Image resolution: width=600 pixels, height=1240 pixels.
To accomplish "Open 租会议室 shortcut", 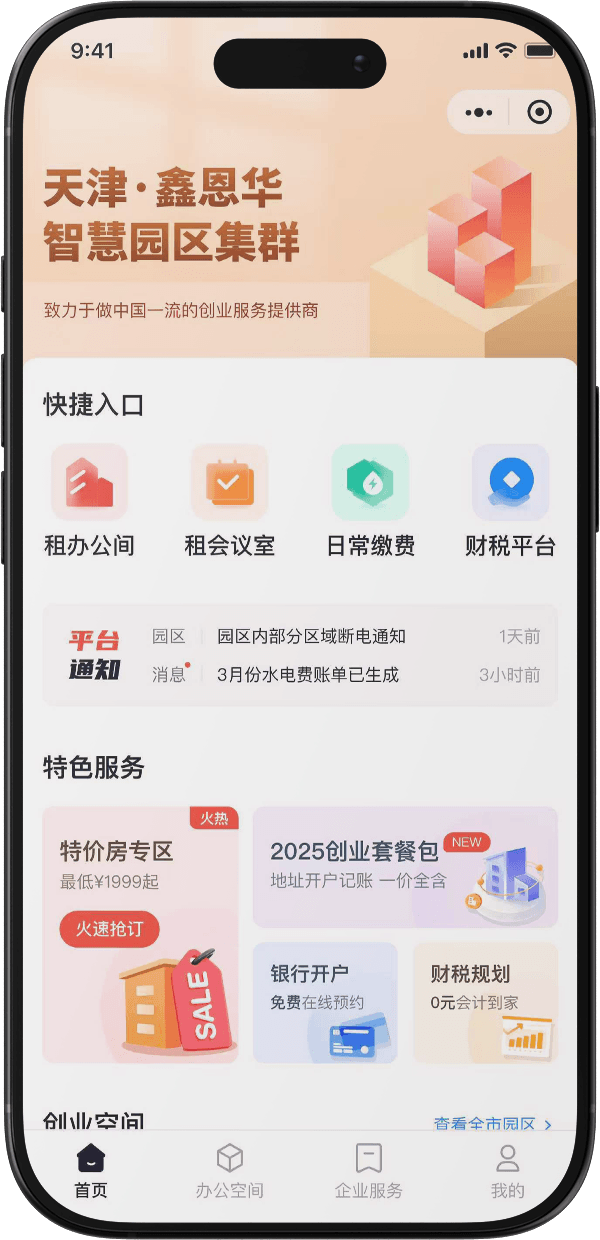I will click(229, 500).
